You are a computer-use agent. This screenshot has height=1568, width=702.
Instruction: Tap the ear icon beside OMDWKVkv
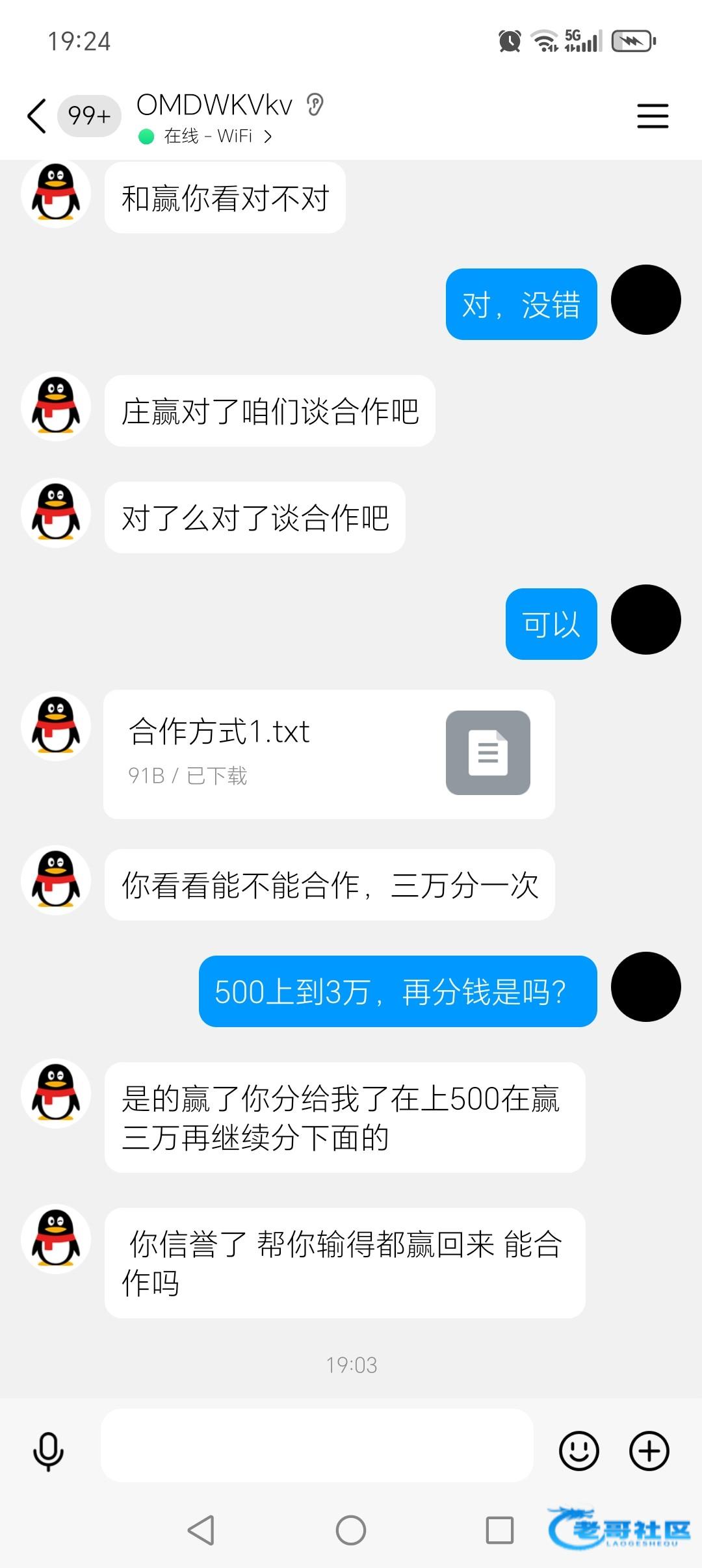point(315,105)
